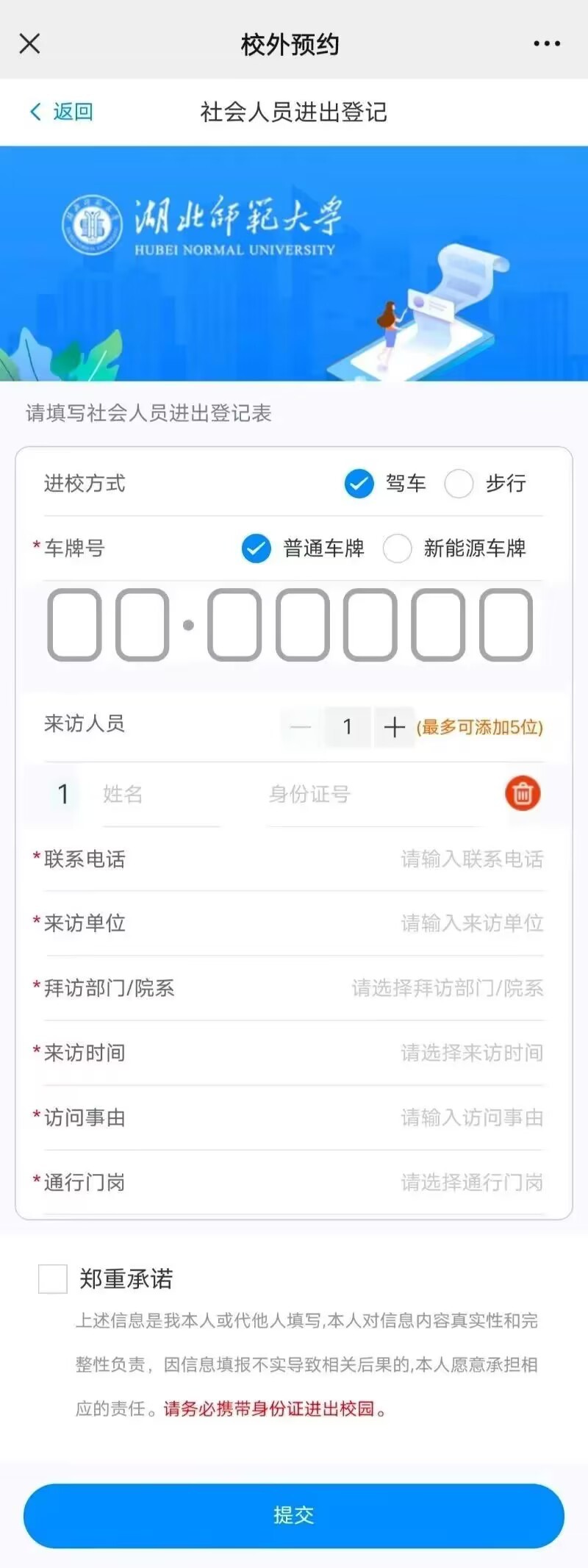Viewport: 588px width, 1568px height.
Task: Choose 普通车牌 plate type
Action: [257, 548]
